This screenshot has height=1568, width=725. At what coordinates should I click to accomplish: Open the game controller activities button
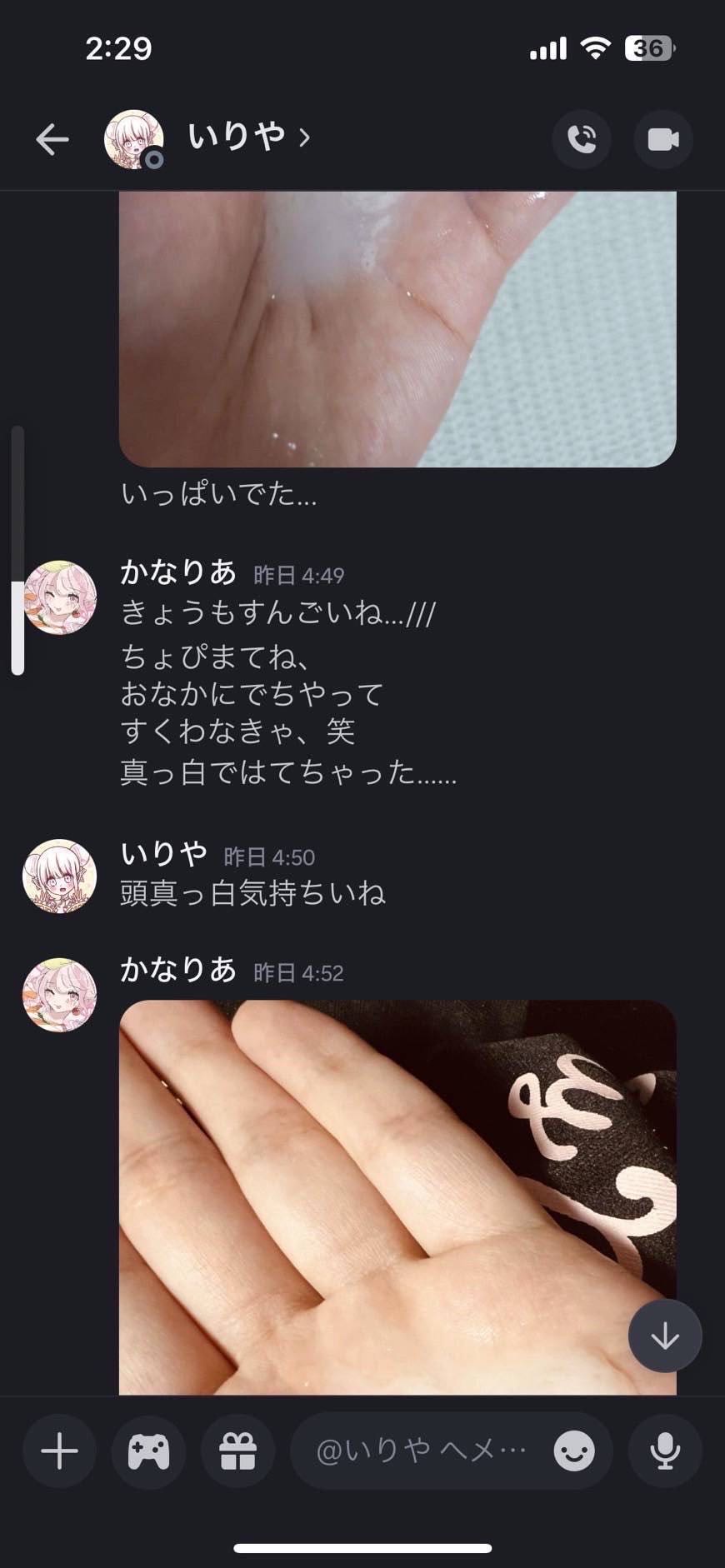tap(148, 1451)
